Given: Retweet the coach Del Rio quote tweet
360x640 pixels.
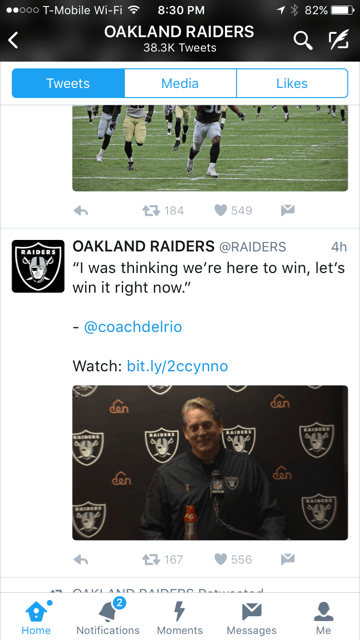Looking at the screenshot, I should point(149,559).
